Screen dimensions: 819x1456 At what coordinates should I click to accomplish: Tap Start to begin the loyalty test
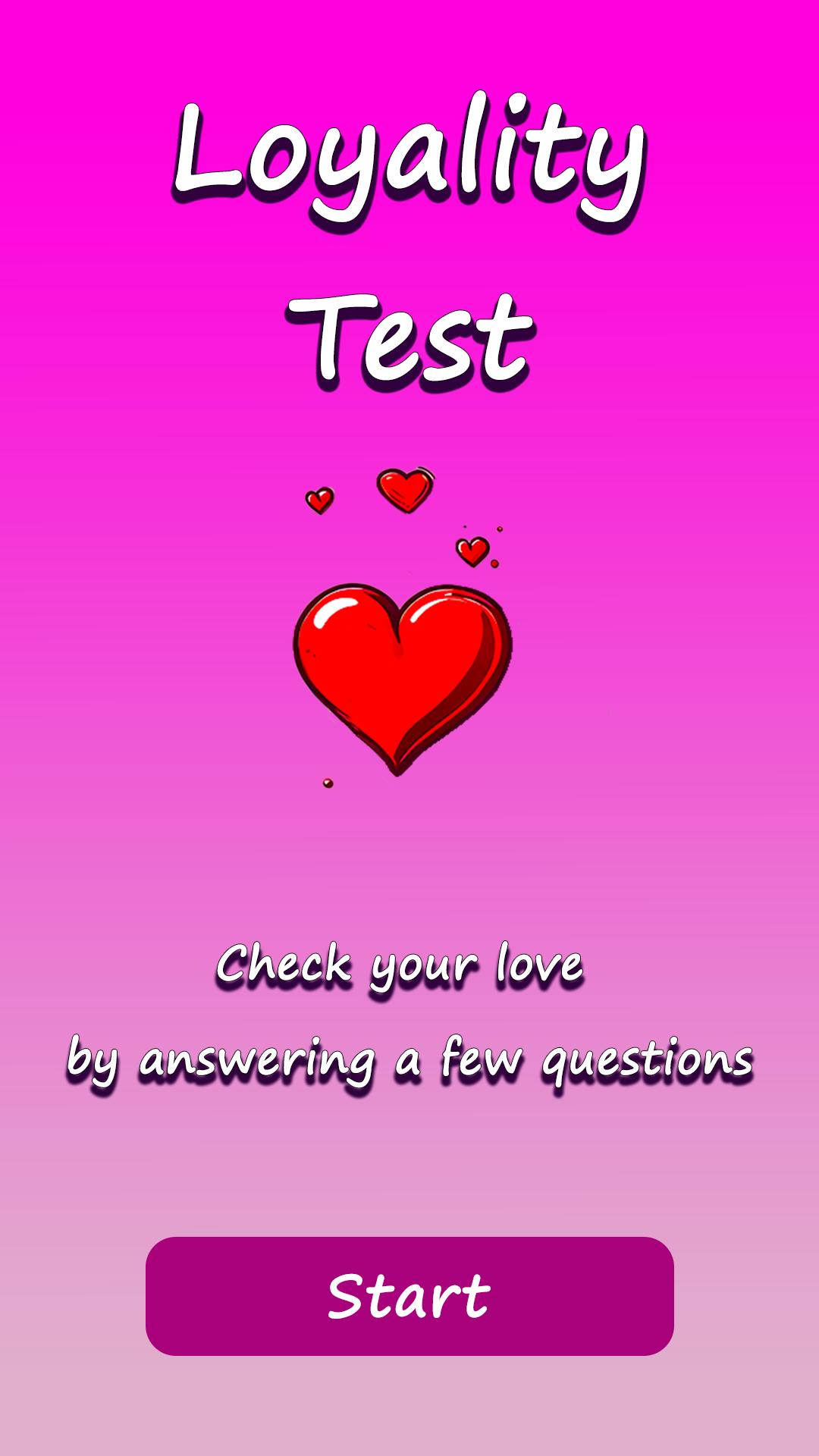(409, 1296)
